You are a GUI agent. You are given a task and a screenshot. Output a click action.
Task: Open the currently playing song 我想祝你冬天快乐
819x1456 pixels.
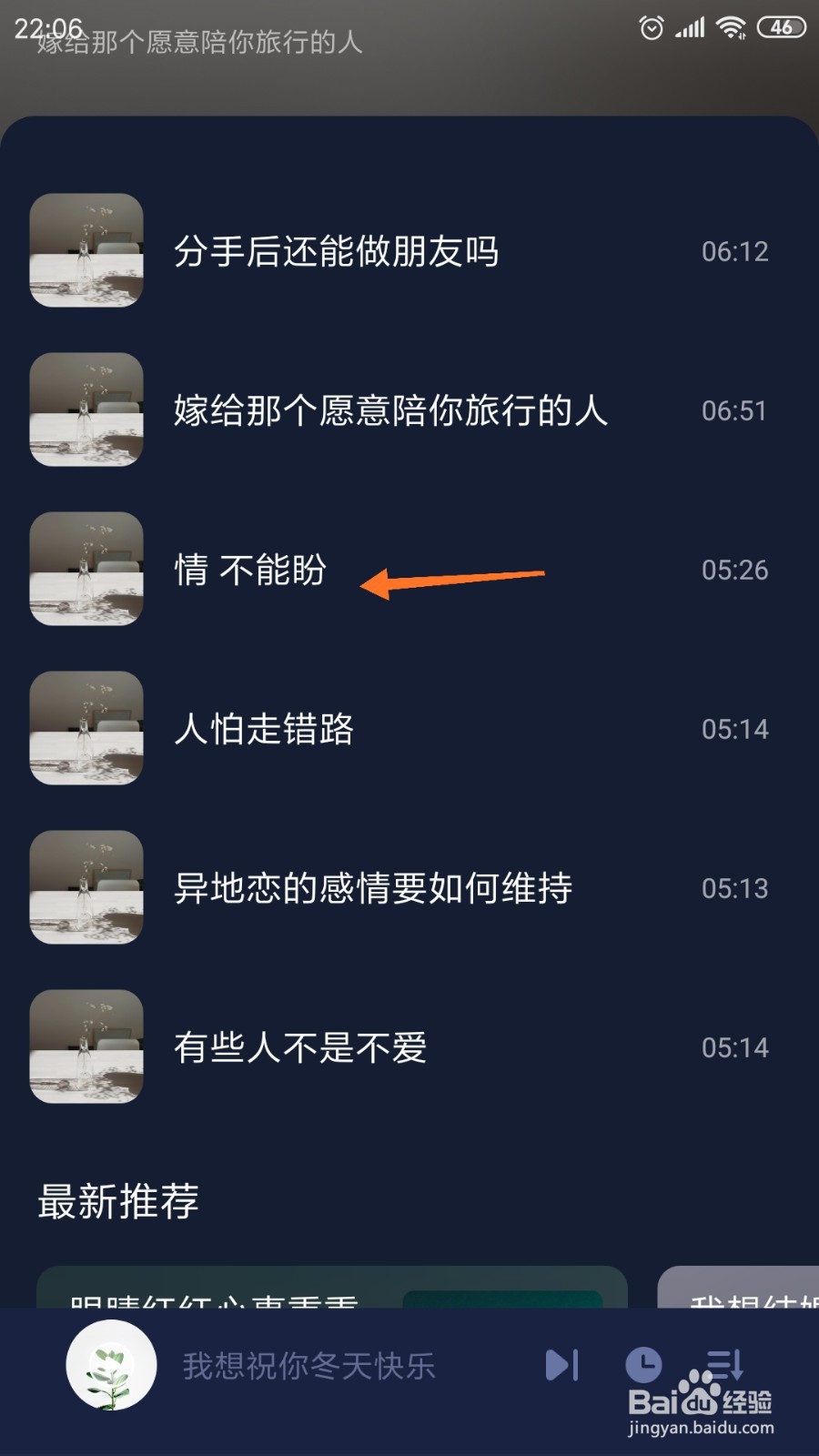tap(309, 1365)
